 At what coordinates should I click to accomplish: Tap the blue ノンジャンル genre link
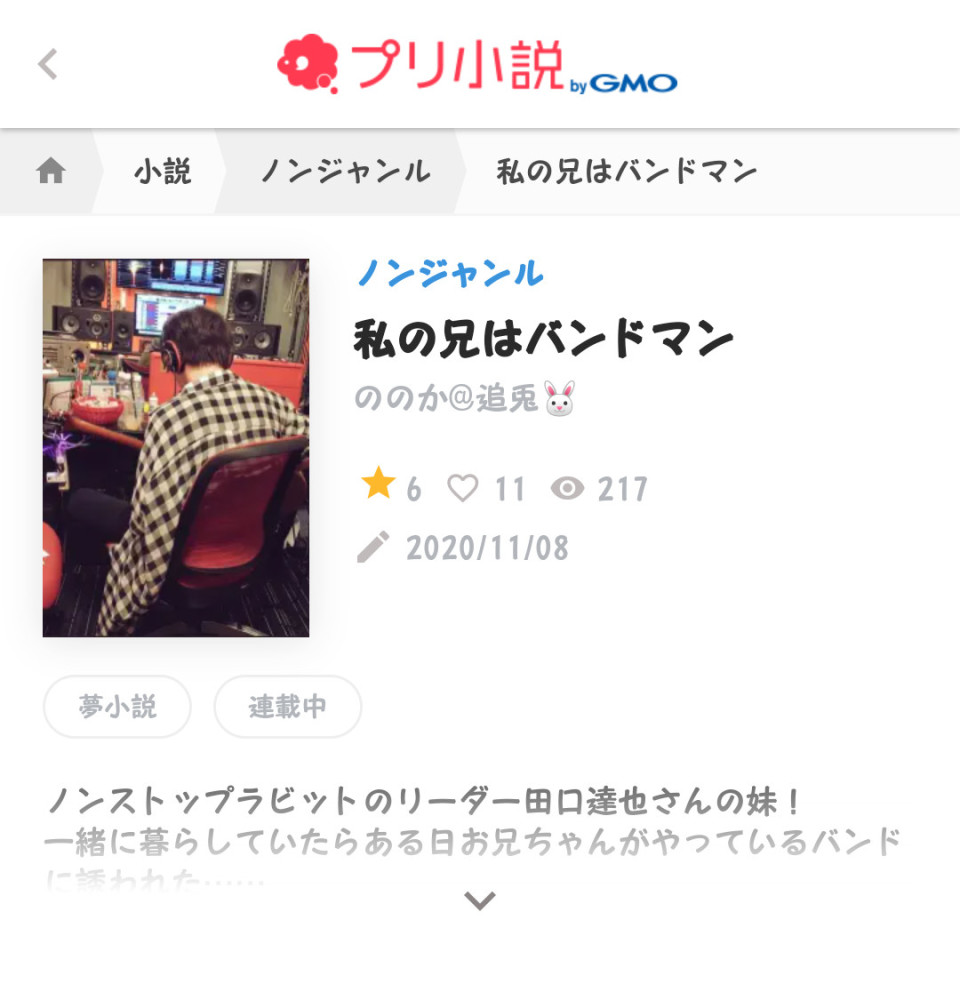450,272
